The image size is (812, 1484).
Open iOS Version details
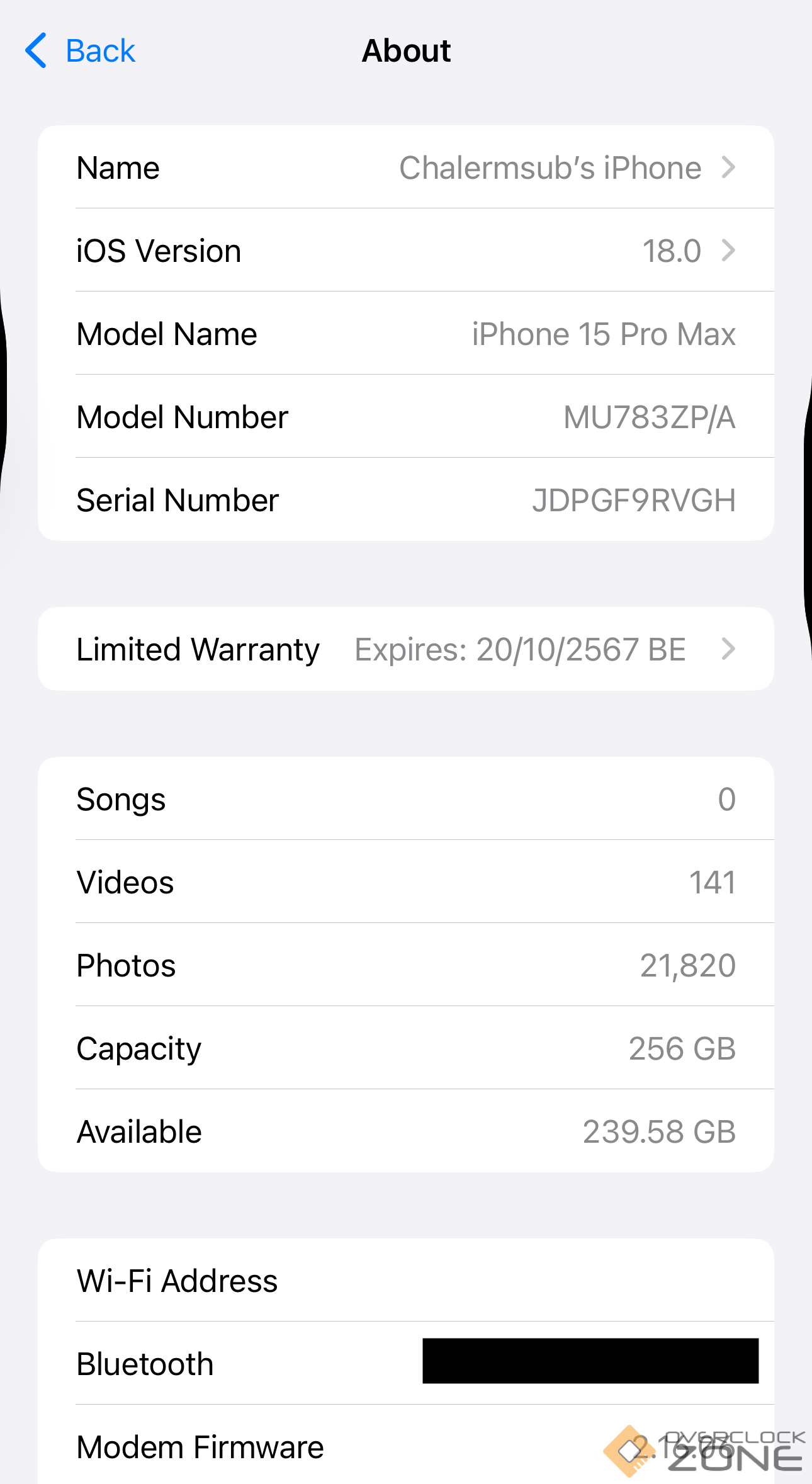point(405,251)
